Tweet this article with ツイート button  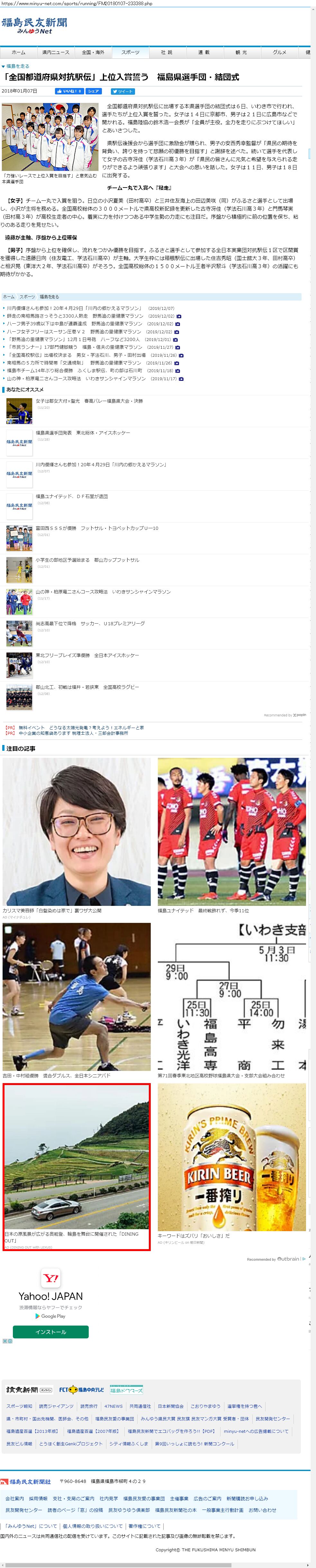pos(122,91)
